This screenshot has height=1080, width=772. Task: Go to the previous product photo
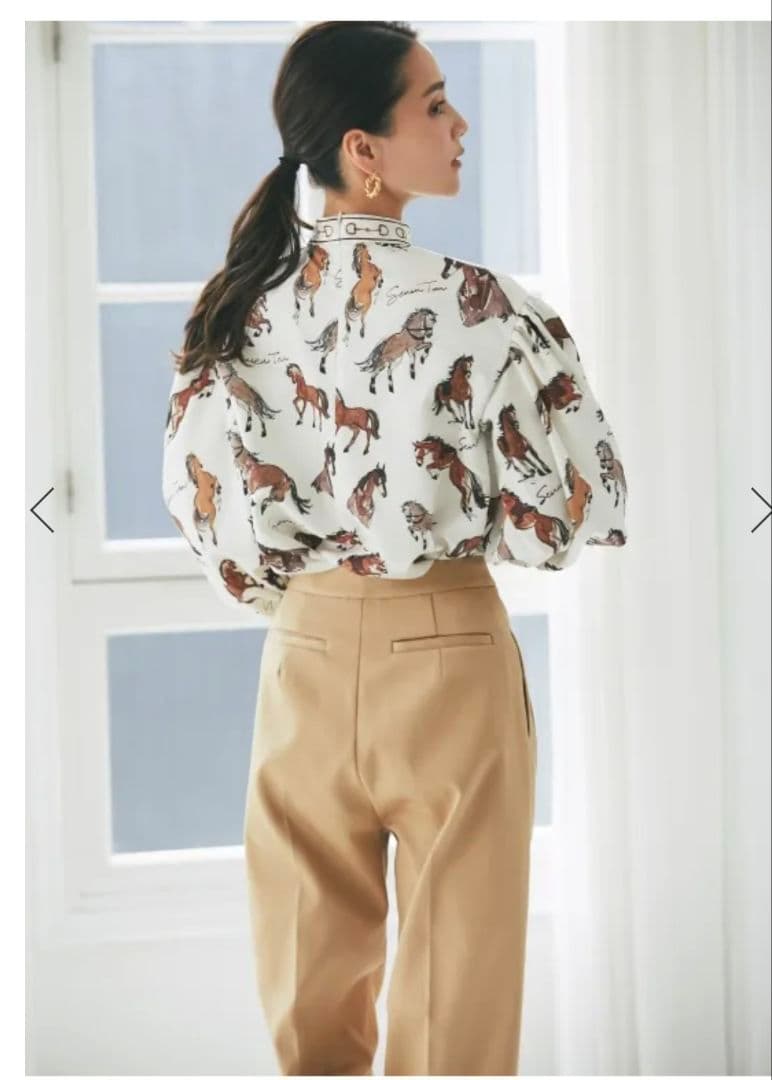(x=42, y=510)
